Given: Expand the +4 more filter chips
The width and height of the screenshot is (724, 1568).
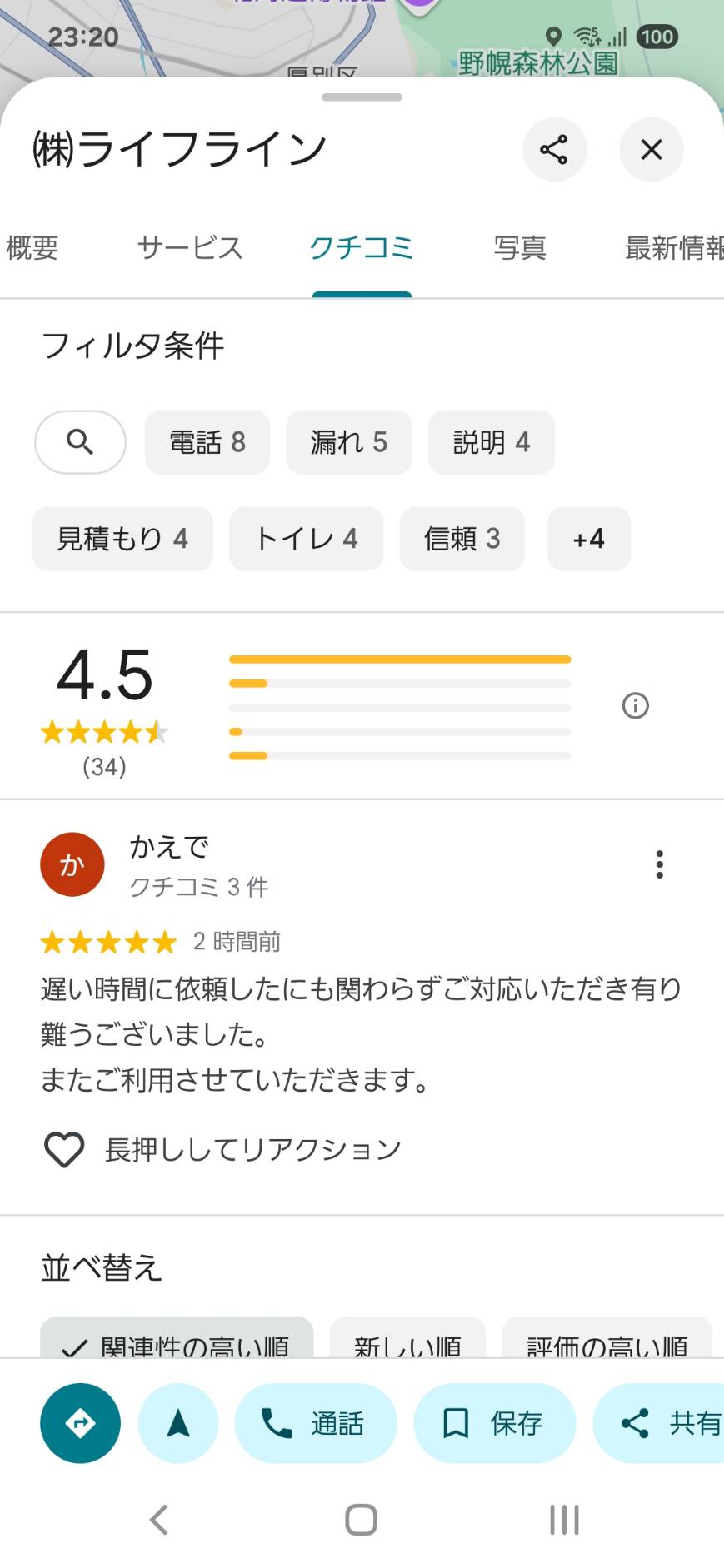Looking at the screenshot, I should coord(589,539).
